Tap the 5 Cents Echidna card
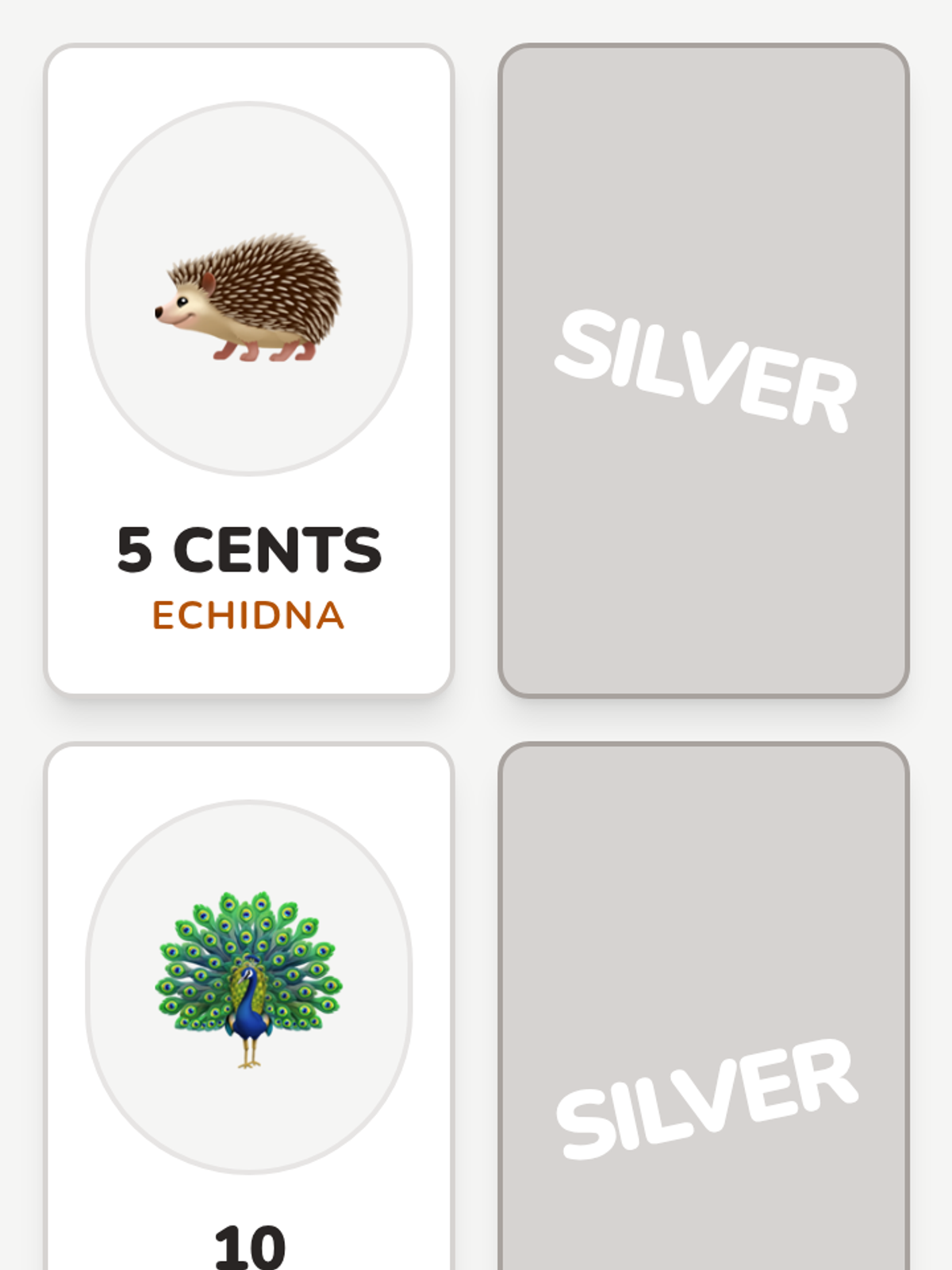The width and height of the screenshot is (952, 1270). click(x=249, y=371)
